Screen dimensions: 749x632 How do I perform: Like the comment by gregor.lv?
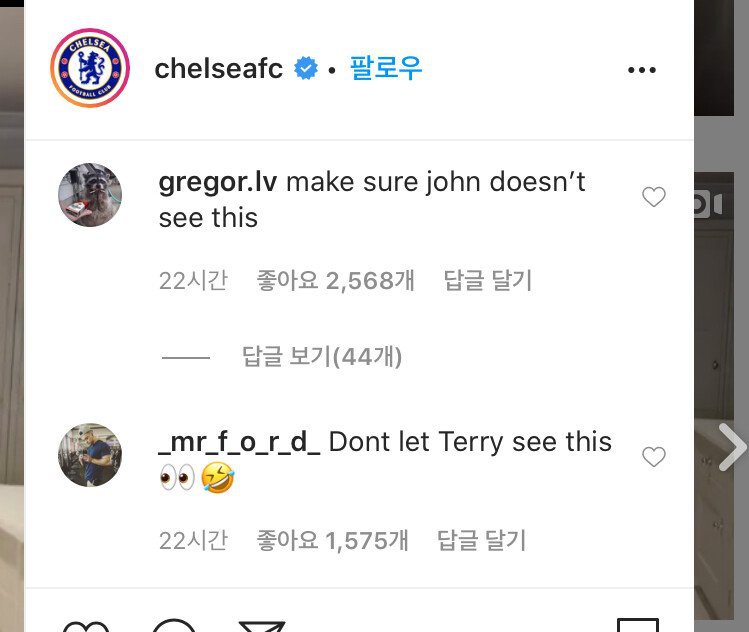point(653,197)
